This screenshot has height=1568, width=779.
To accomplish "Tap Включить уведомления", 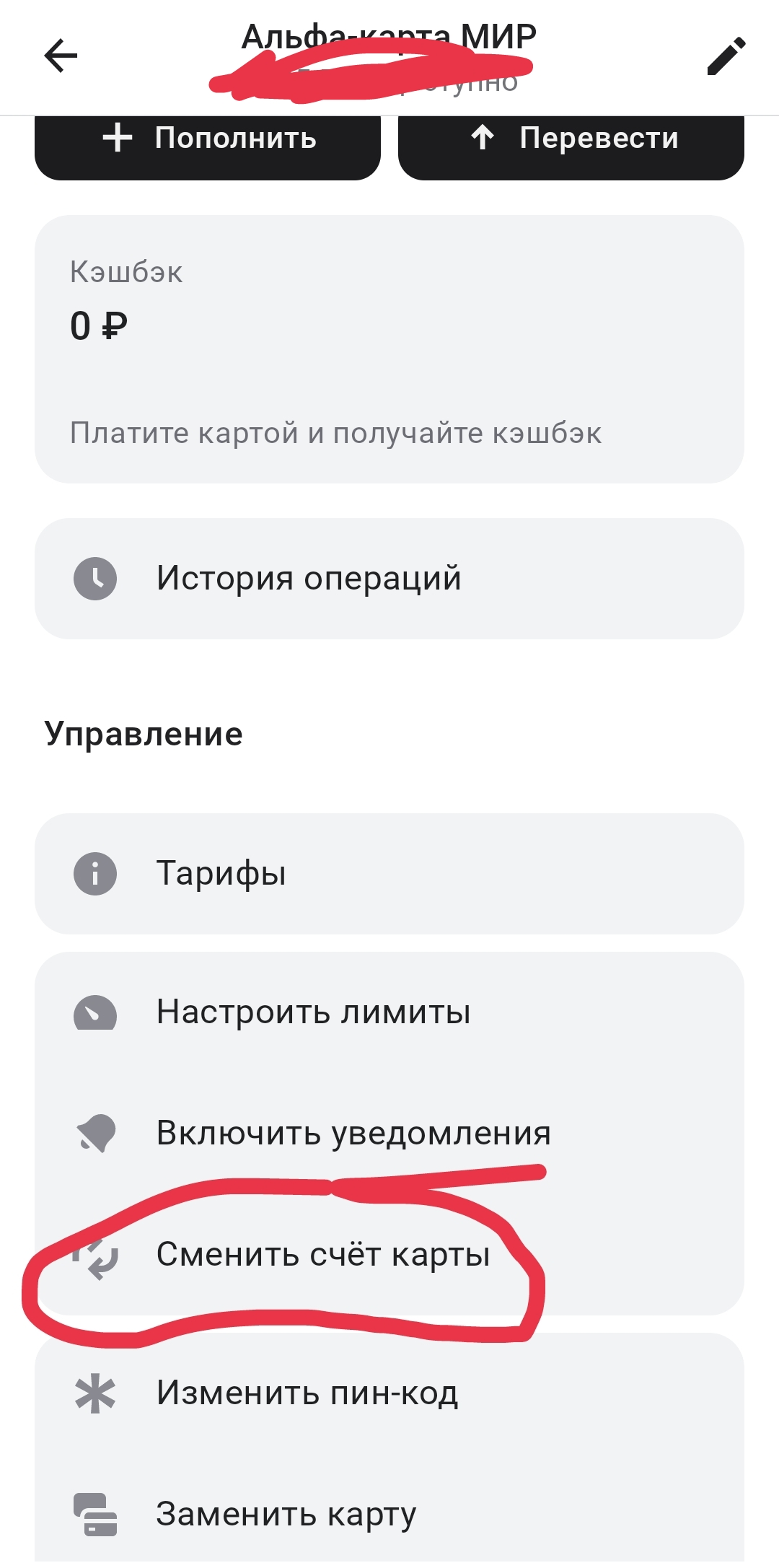I will [389, 1134].
